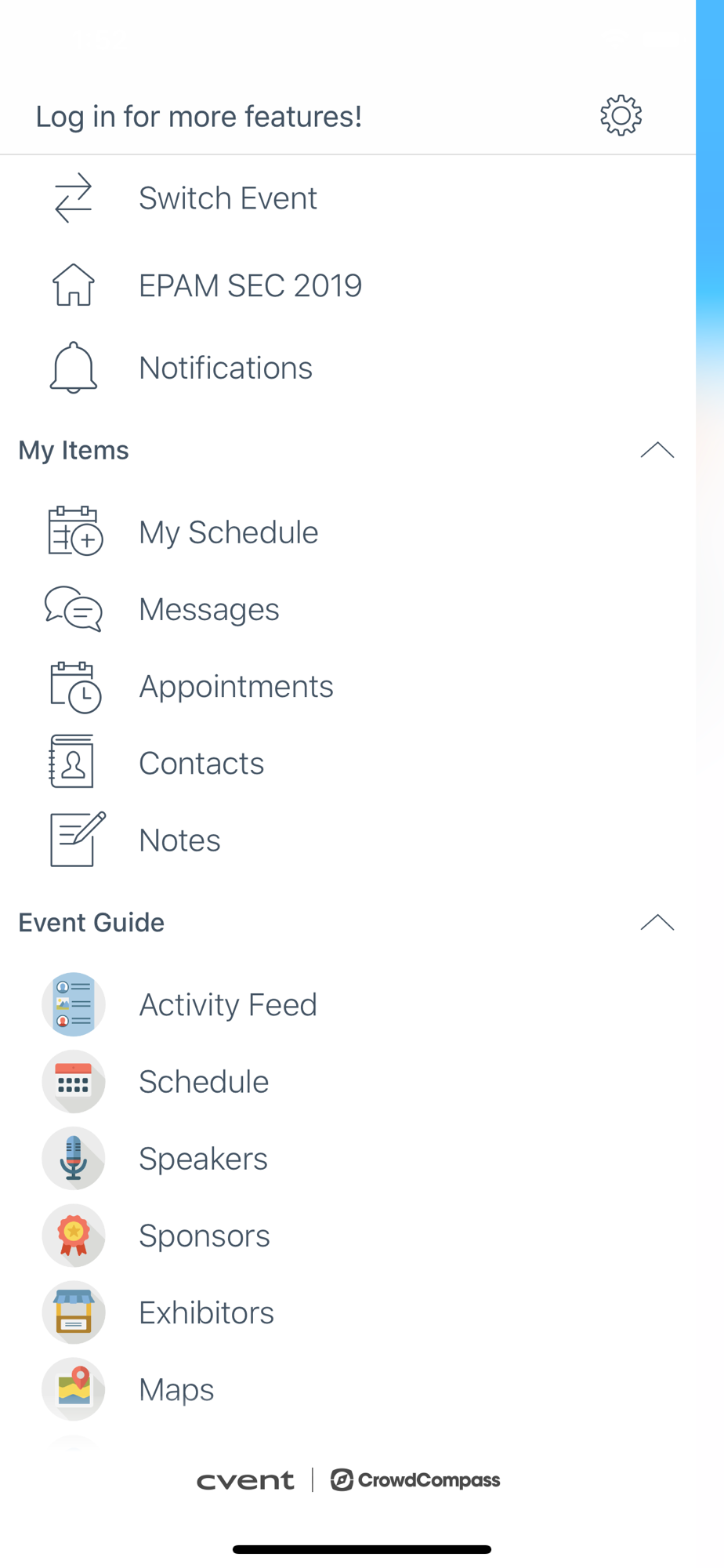Open Maps
Viewport: 724px width, 1568px height.
coord(348,1389)
